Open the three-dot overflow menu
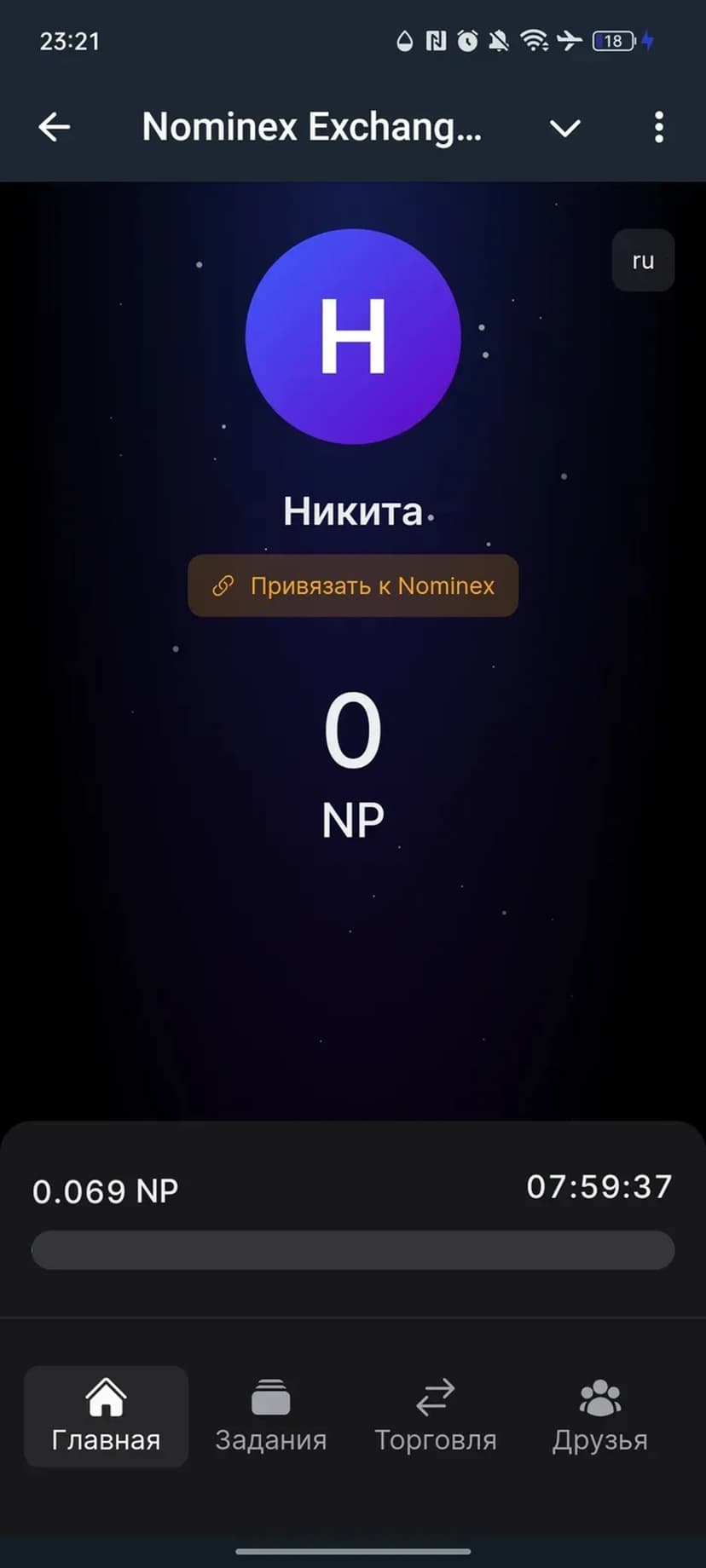This screenshot has height=1568, width=706. (658, 128)
